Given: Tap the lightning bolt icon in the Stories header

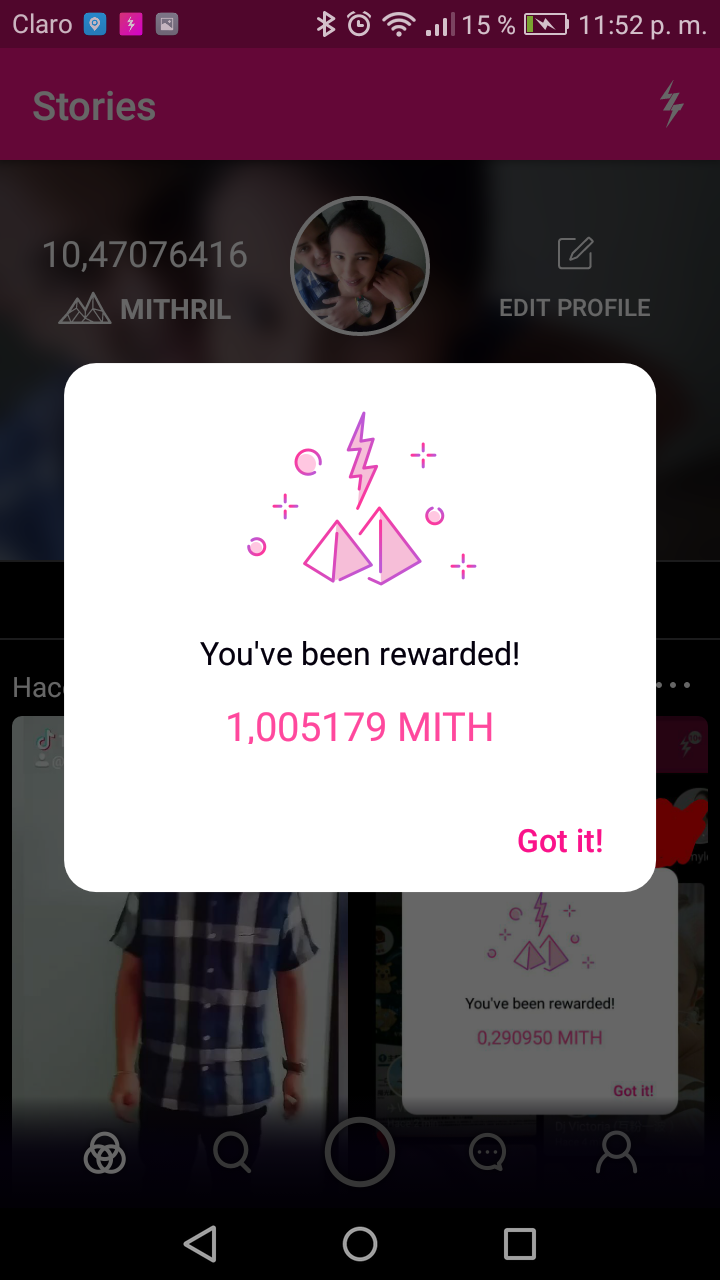Looking at the screenshot, I should pos(671,104).
